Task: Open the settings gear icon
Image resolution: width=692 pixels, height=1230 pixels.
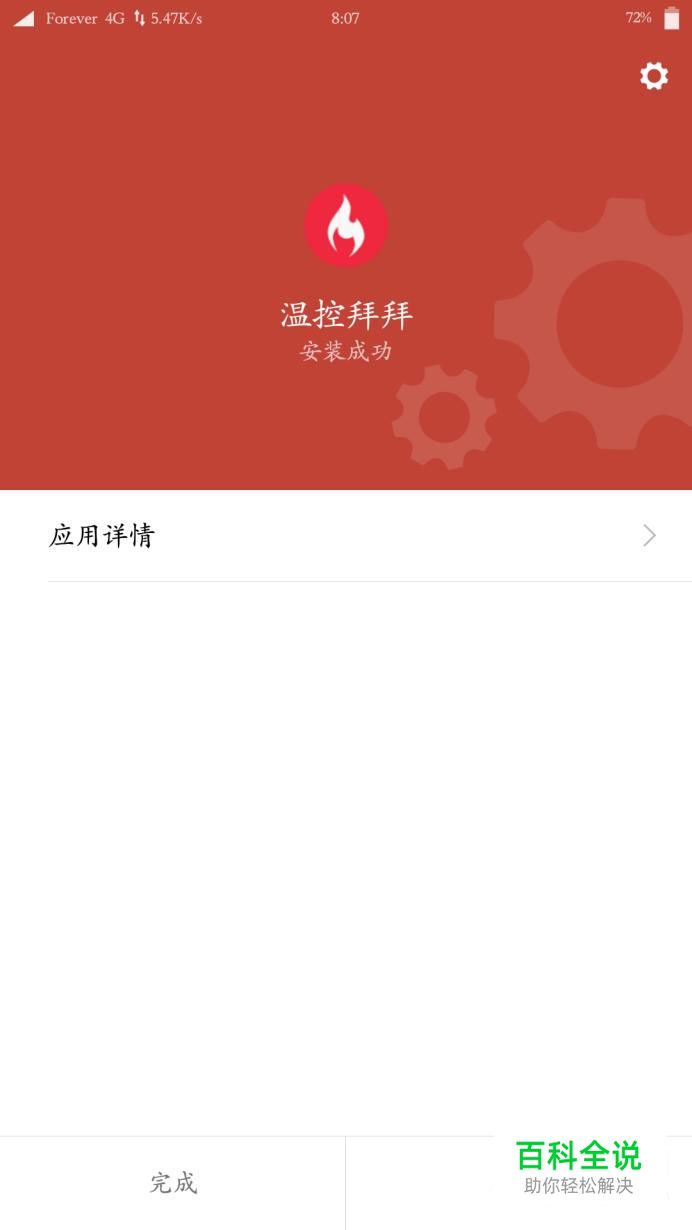Action: click(x=654, y=76)
